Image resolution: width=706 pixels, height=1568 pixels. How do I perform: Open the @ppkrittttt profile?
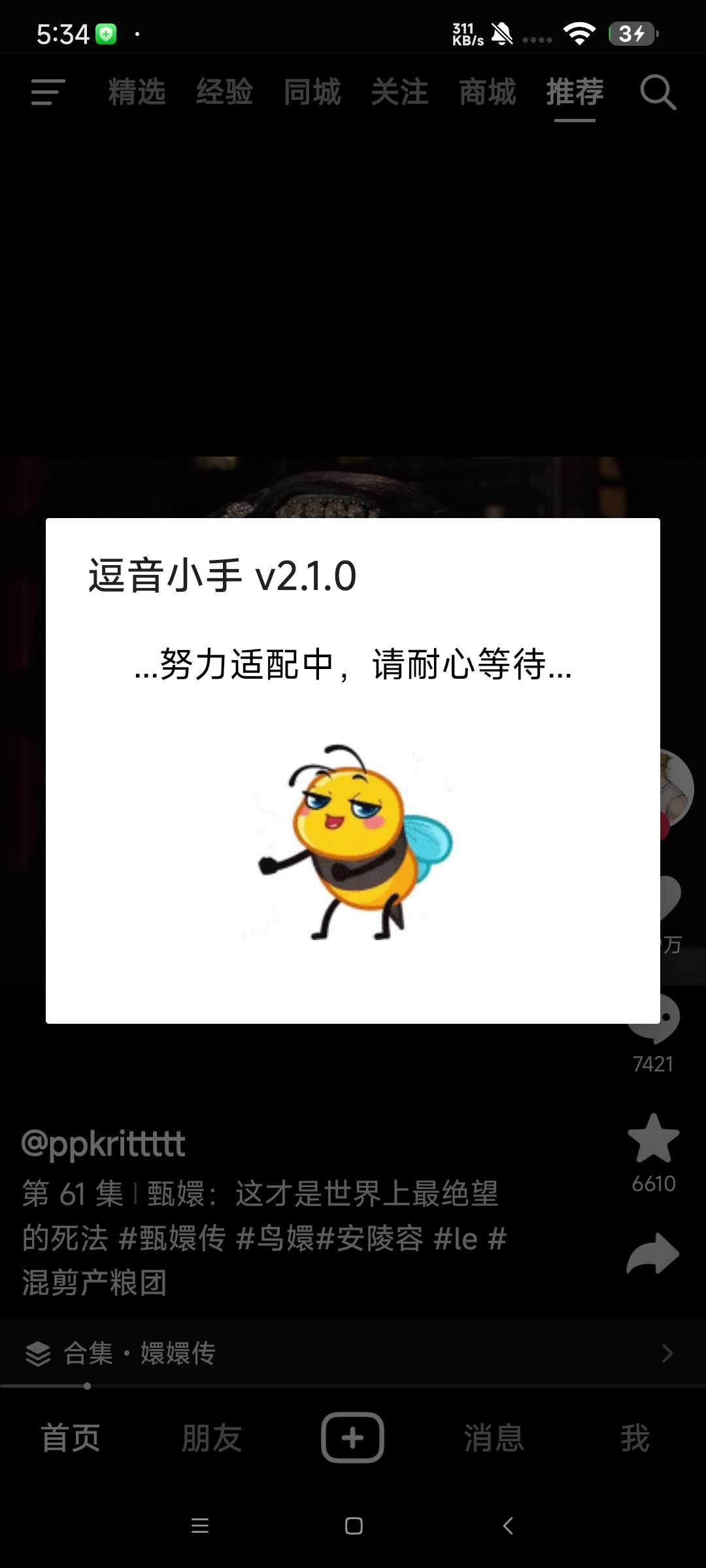pos(103,1144)
